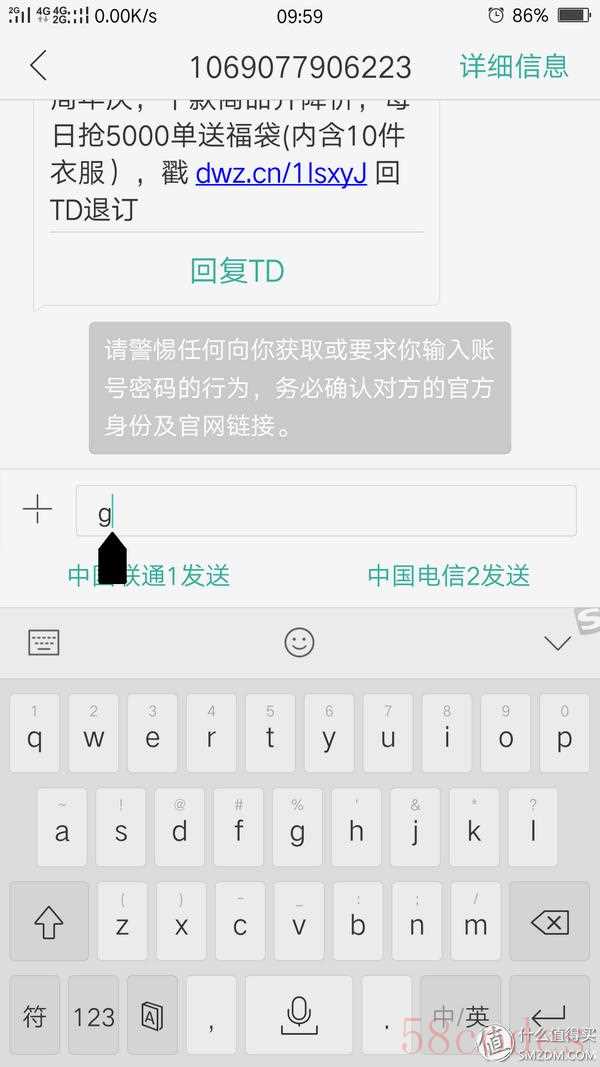Send via 中国电信2发送
The width and height of the screenshot is (600, 1067).
click(449, 575)
